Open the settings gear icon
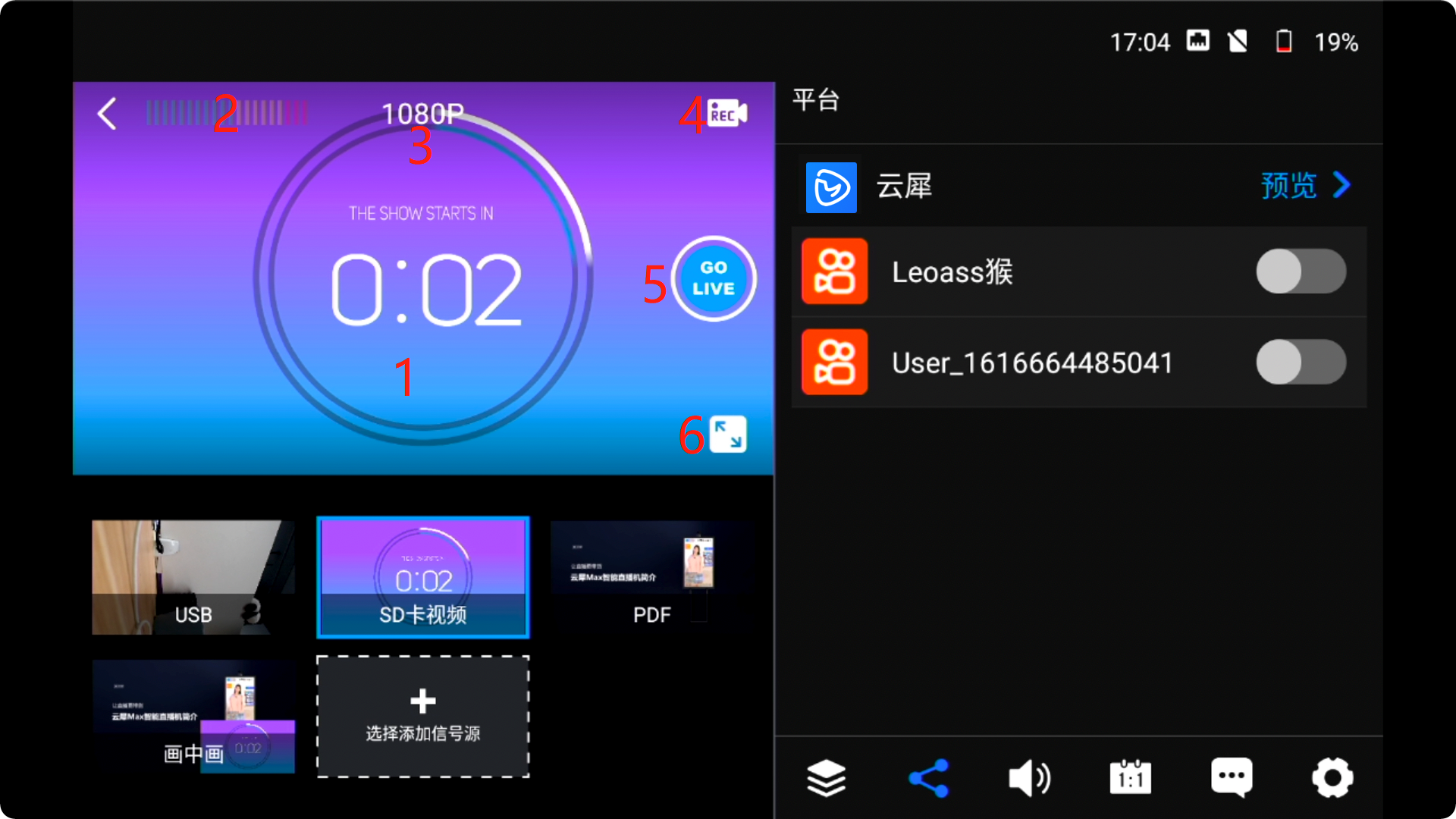The height and width of the screenshot is (819, 1456). (1332, 778)
